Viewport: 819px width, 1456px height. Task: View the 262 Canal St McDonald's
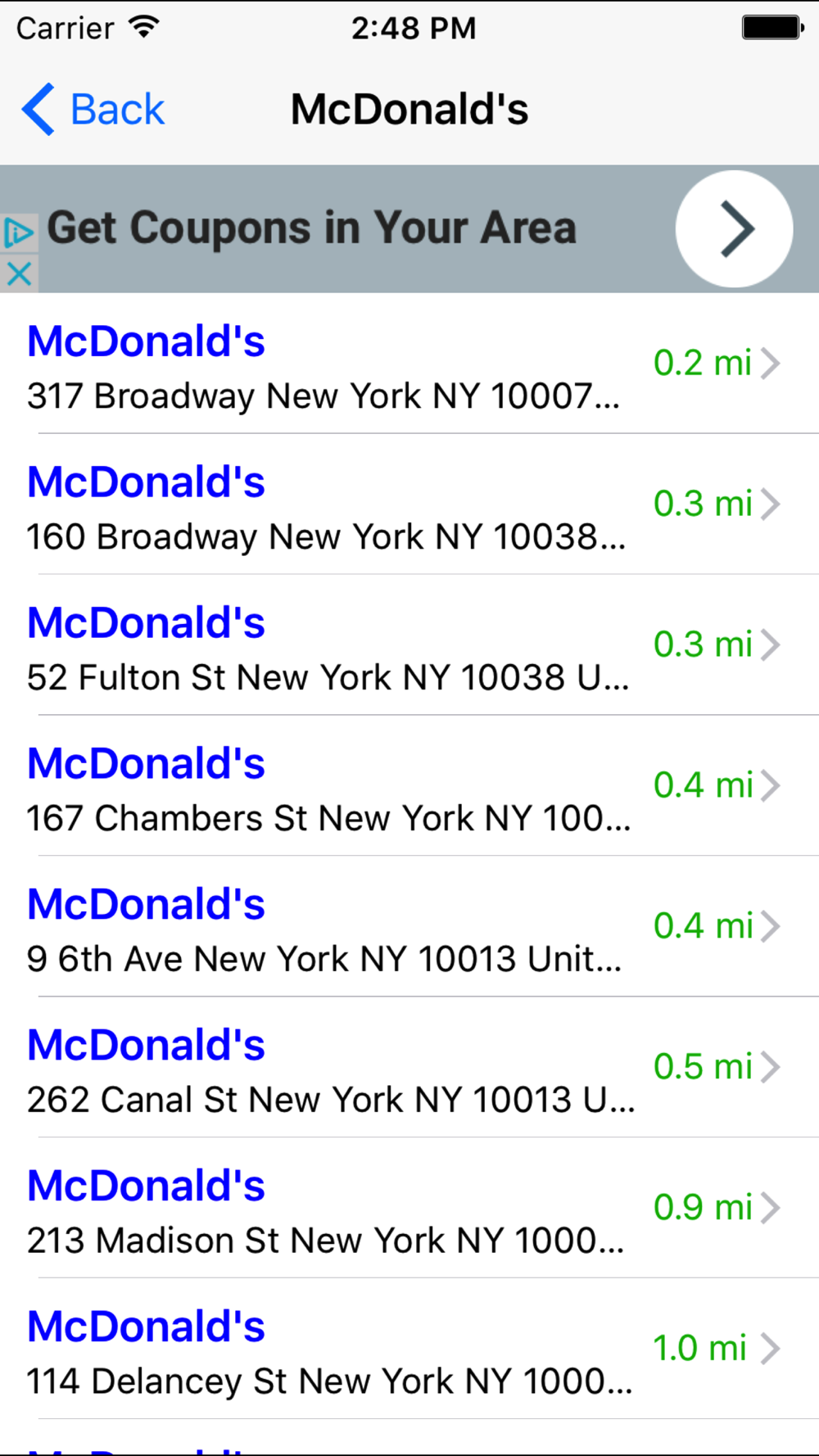(409, 1068)
